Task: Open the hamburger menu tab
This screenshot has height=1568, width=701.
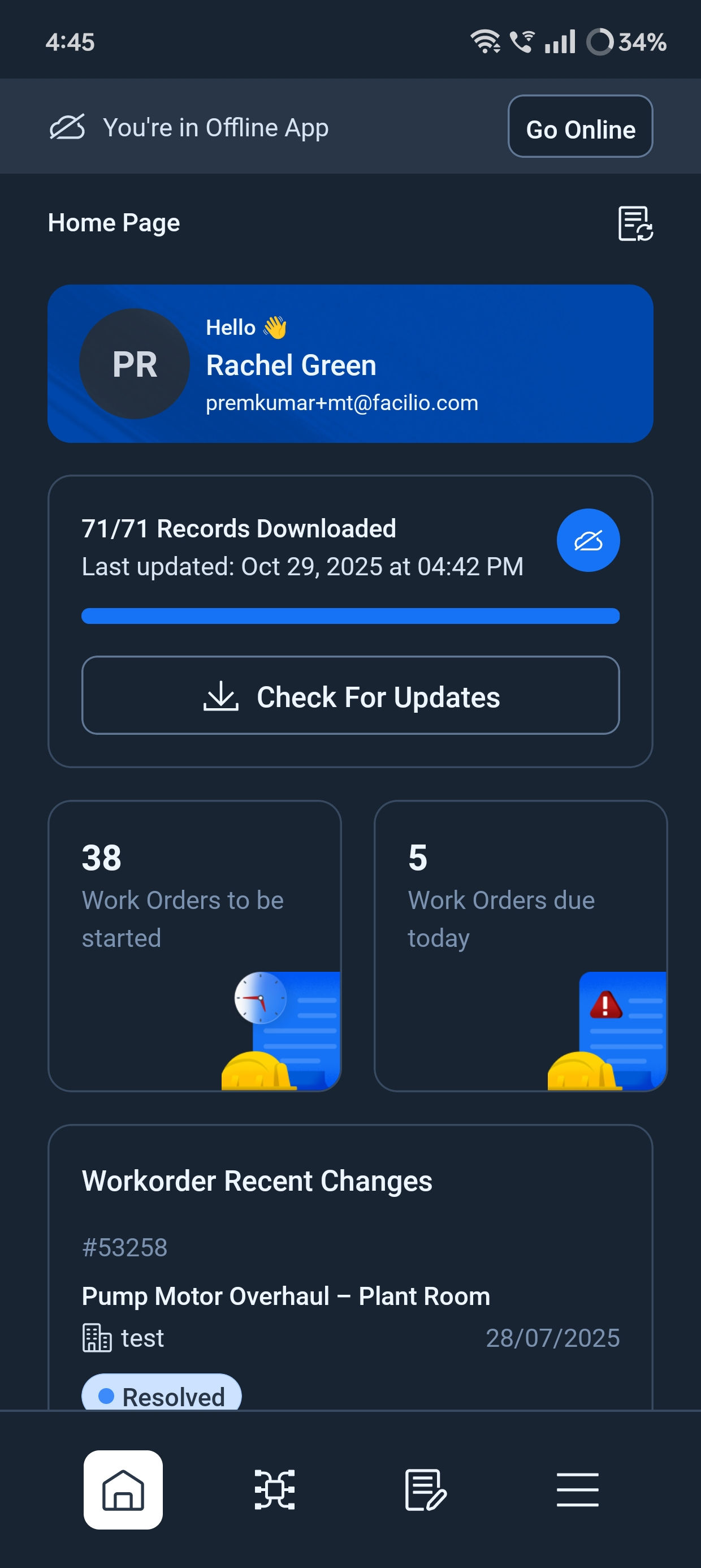Action: coord(577,1489)
